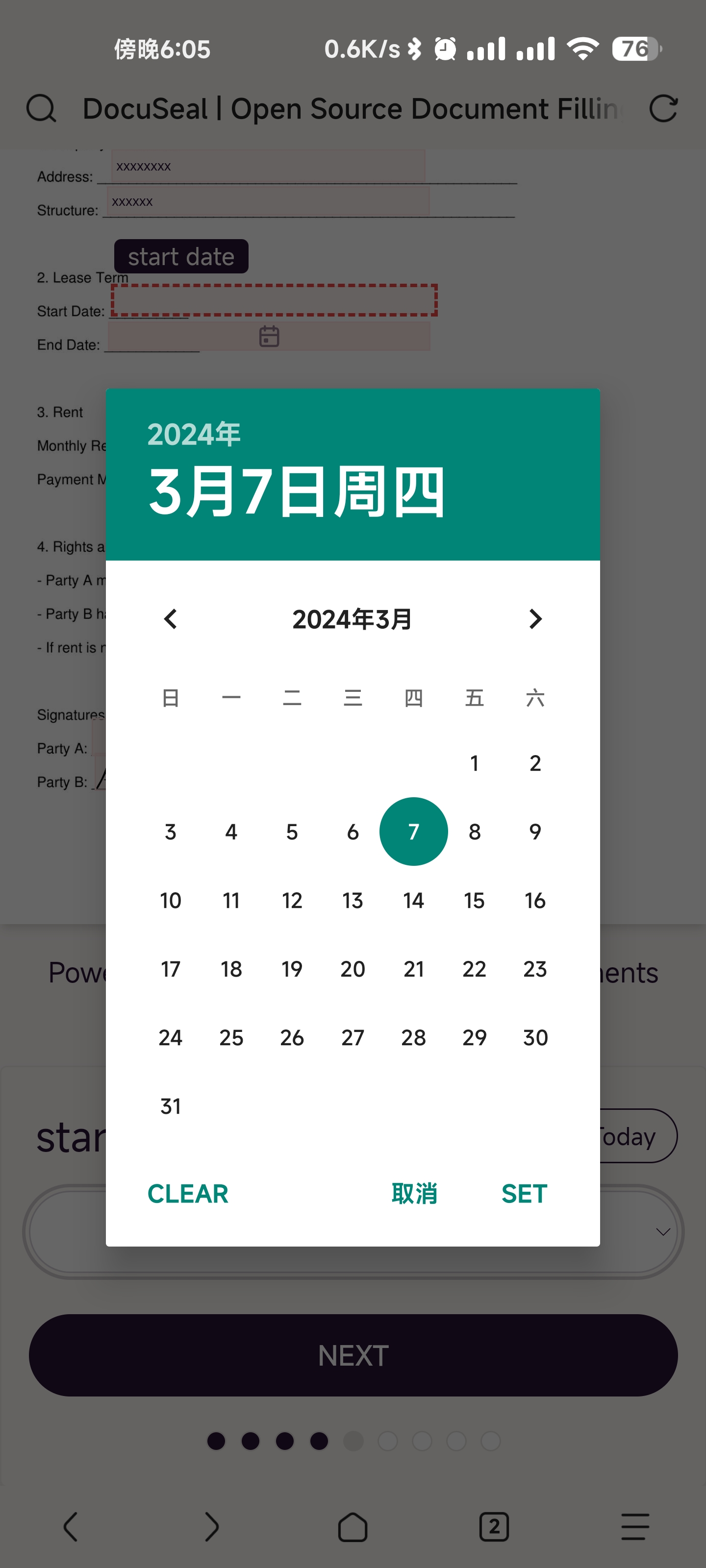Image resolution: width=706 pixels, height=1568 pixels.
Task: Go to the previous month
Action: 171,619
